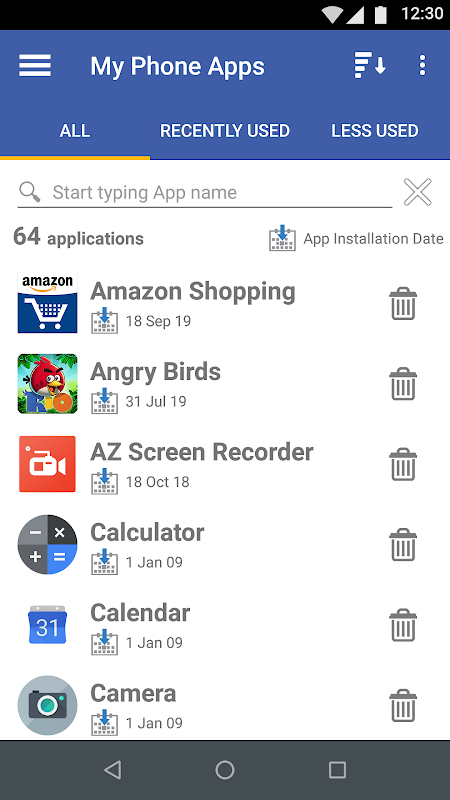
Task: Uninstall Amazon Shopping via its trash icon
Action: [x=403, y=304]
